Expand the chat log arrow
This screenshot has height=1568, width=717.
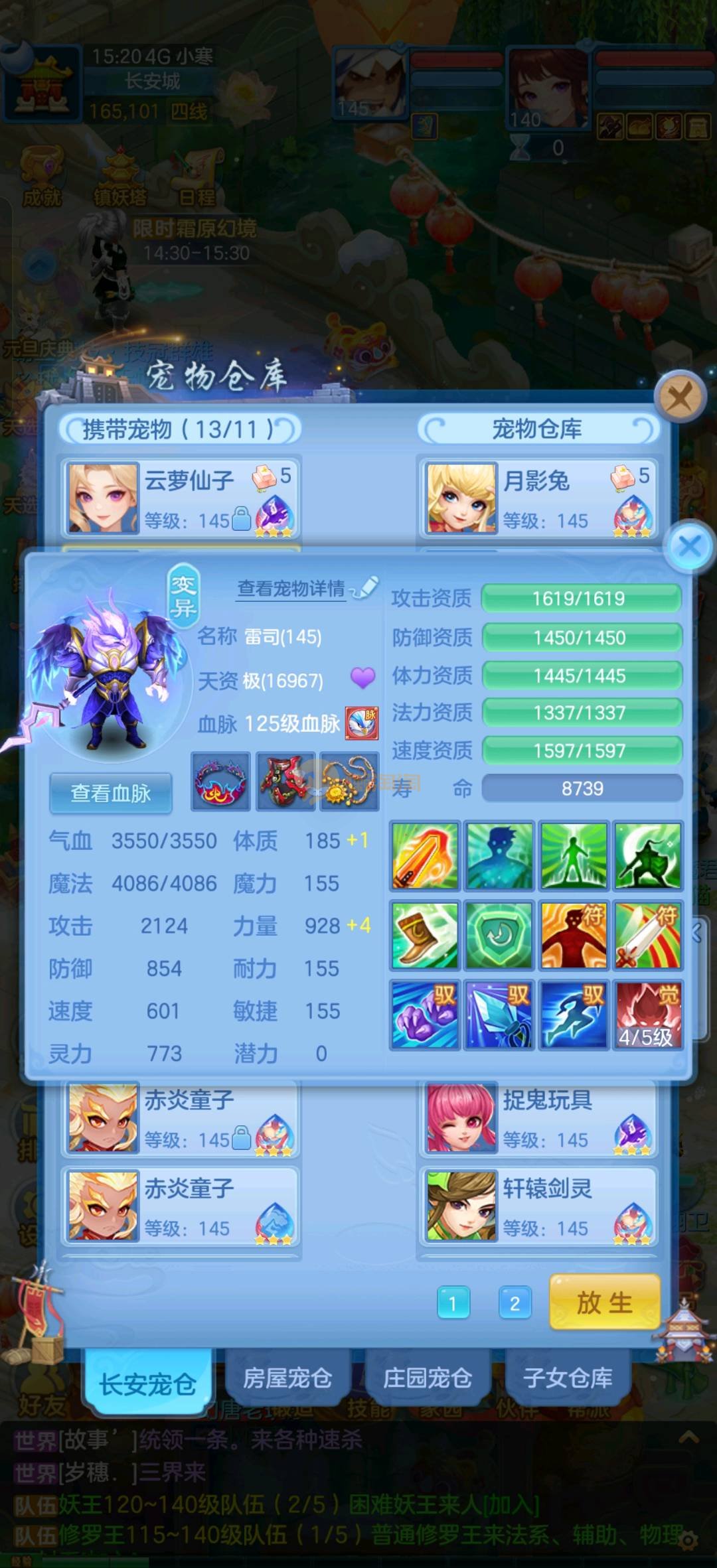688,1437
